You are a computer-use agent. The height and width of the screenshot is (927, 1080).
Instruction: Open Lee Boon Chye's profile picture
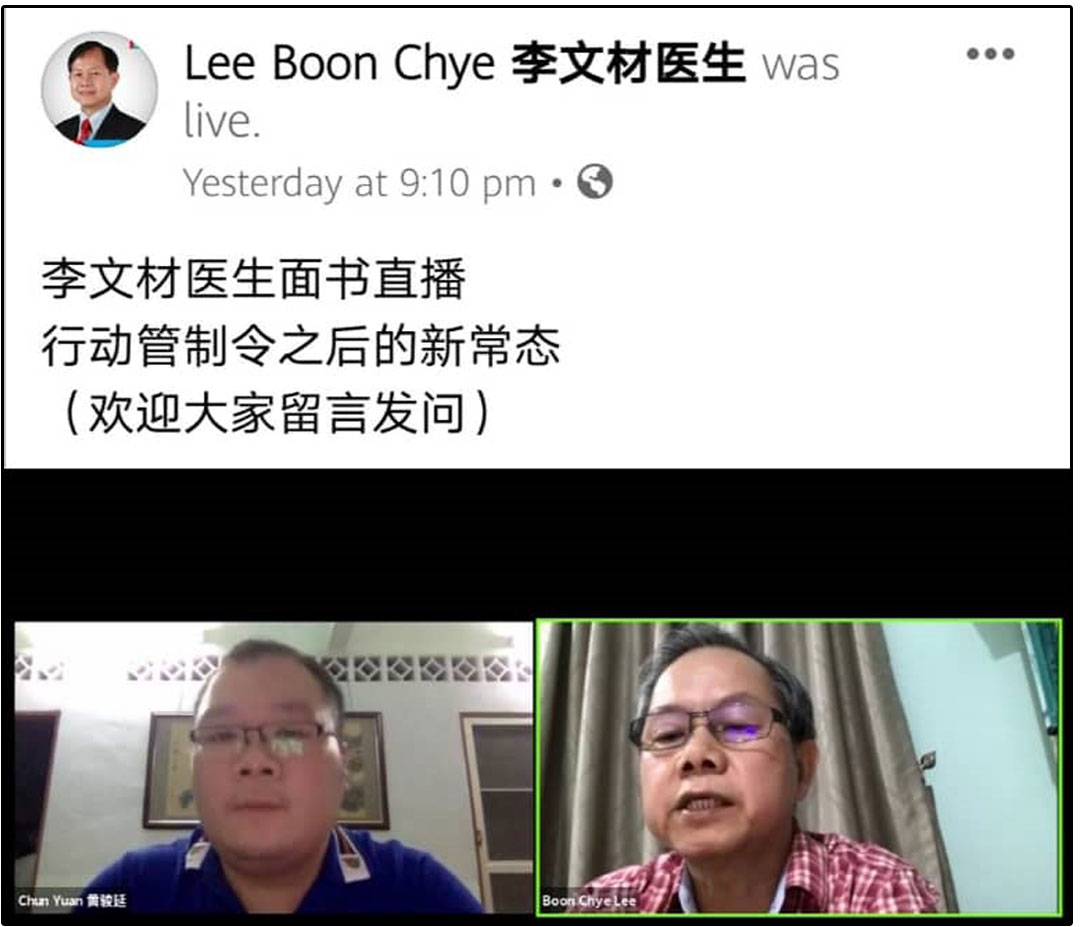pyautogui.click(x=99, y=89)
